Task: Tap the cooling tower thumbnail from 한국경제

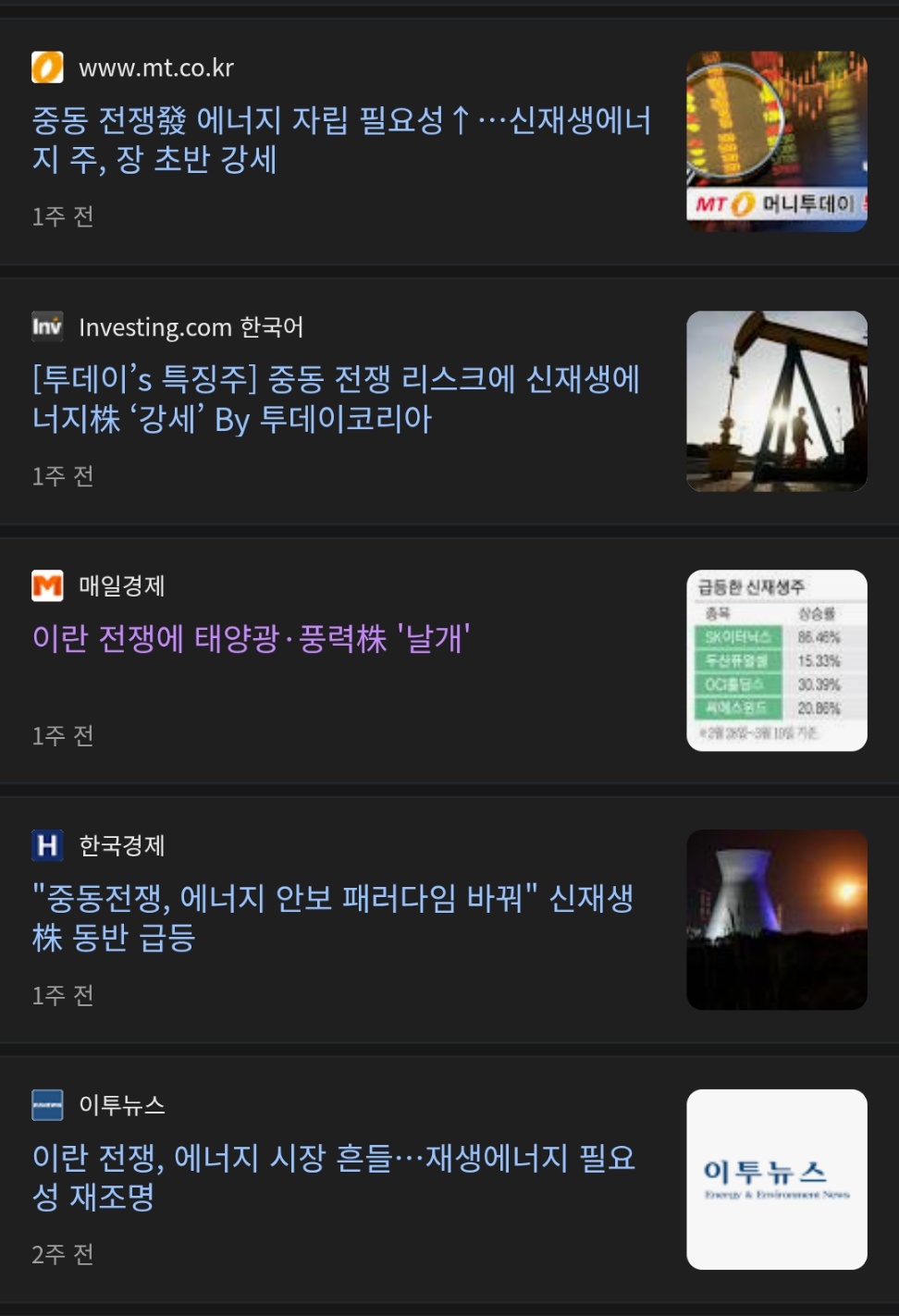Action: (x=776, y=920)
